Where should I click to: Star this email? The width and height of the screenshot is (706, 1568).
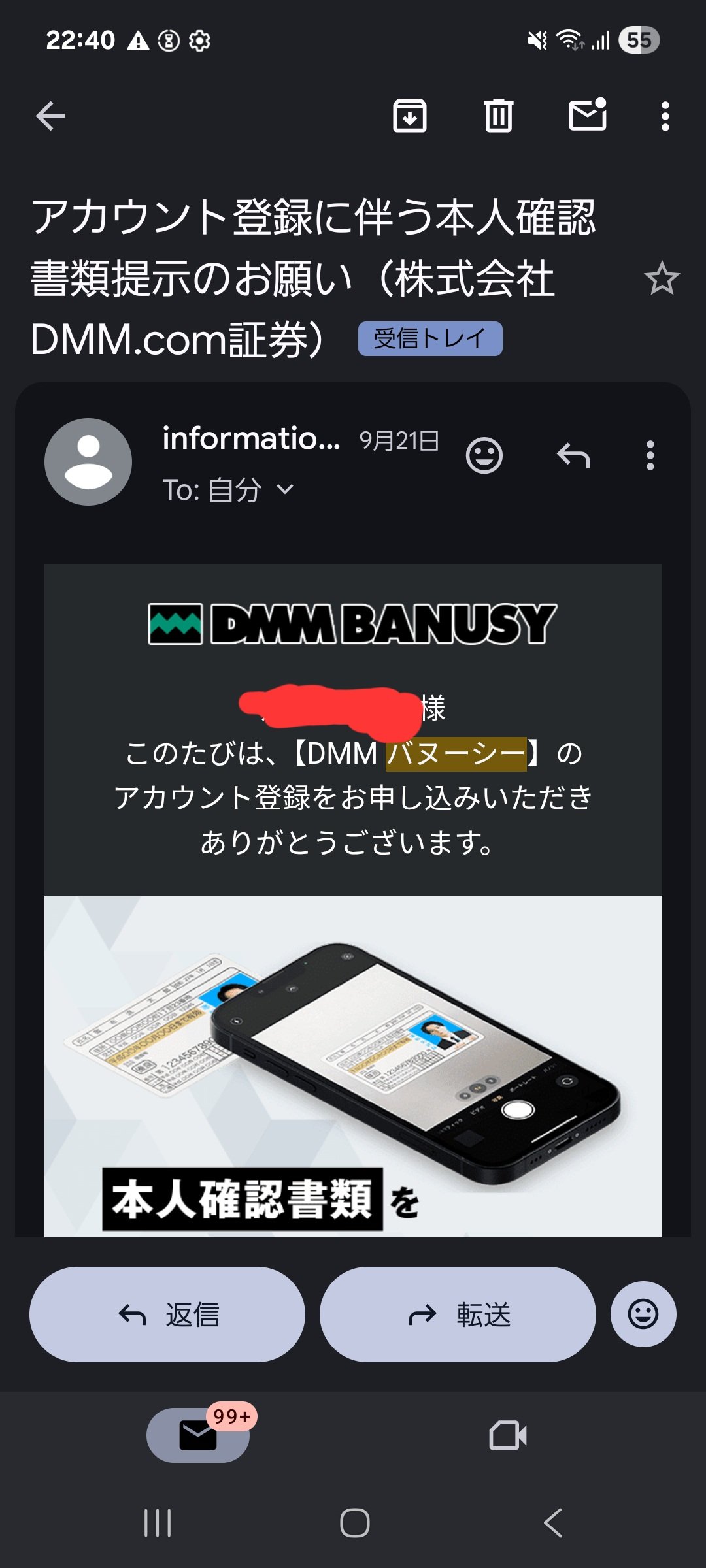(x=662, y=278)
